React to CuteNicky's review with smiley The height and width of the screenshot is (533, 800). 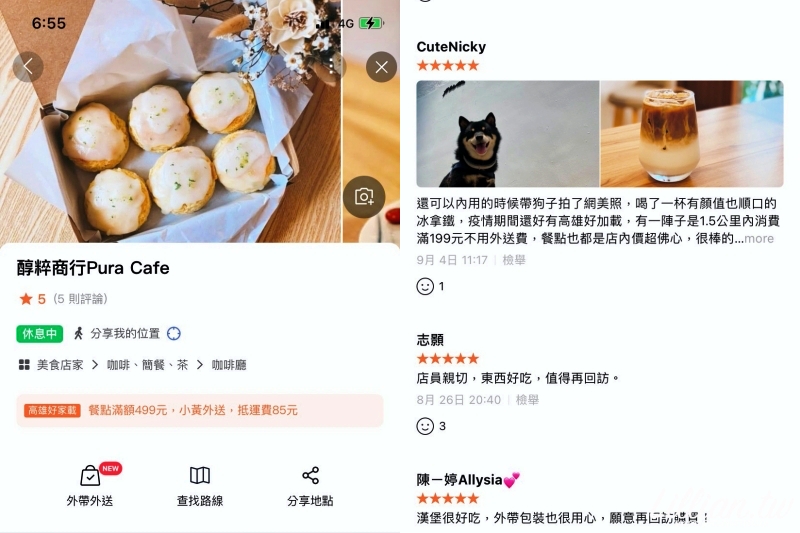click(x=425, y=286)
